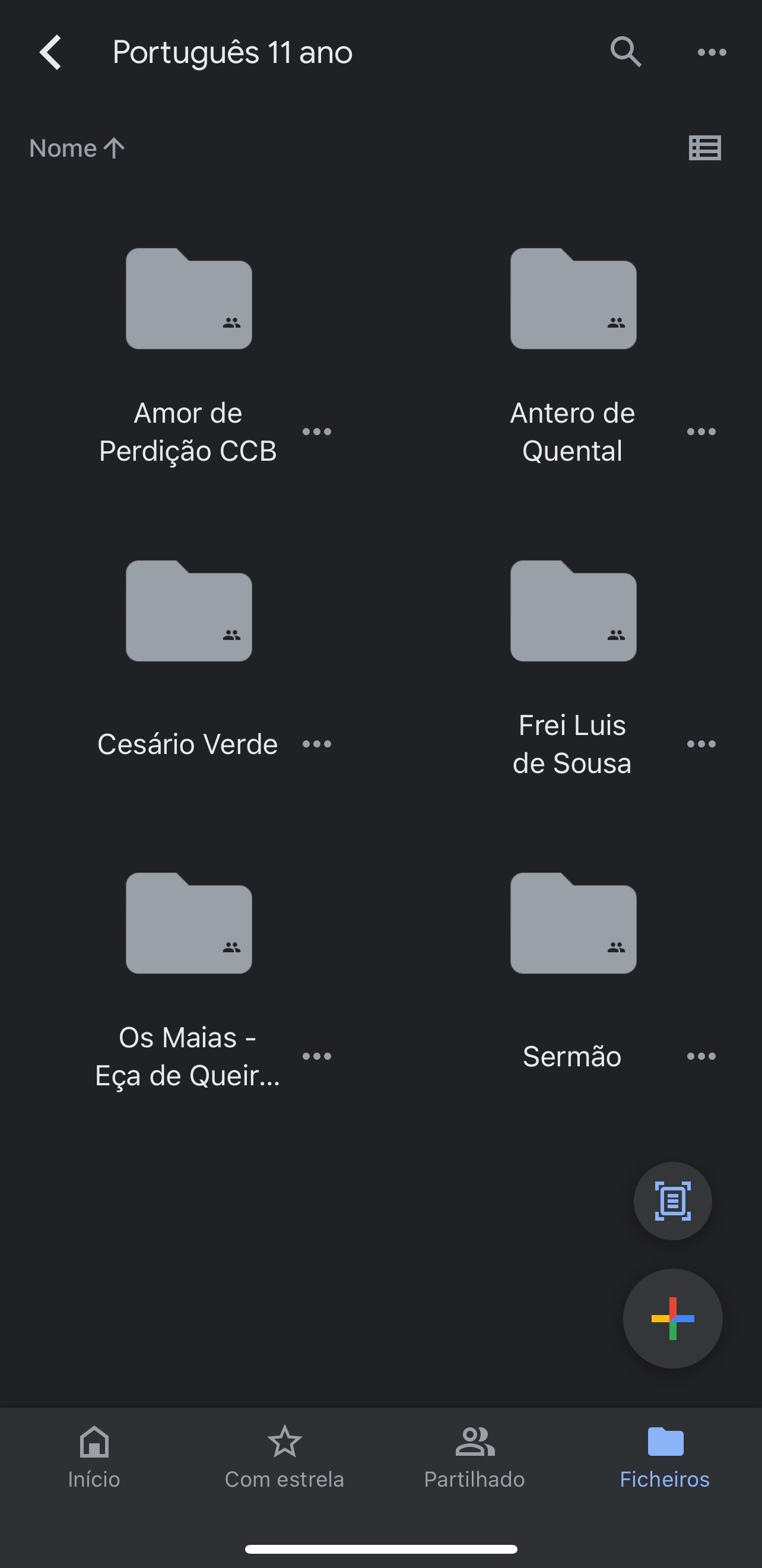The width and height of the screenshot is (762, 1568).
Task: Show options for Frei Luis de Sousa
Action: (x=701, y=744)
